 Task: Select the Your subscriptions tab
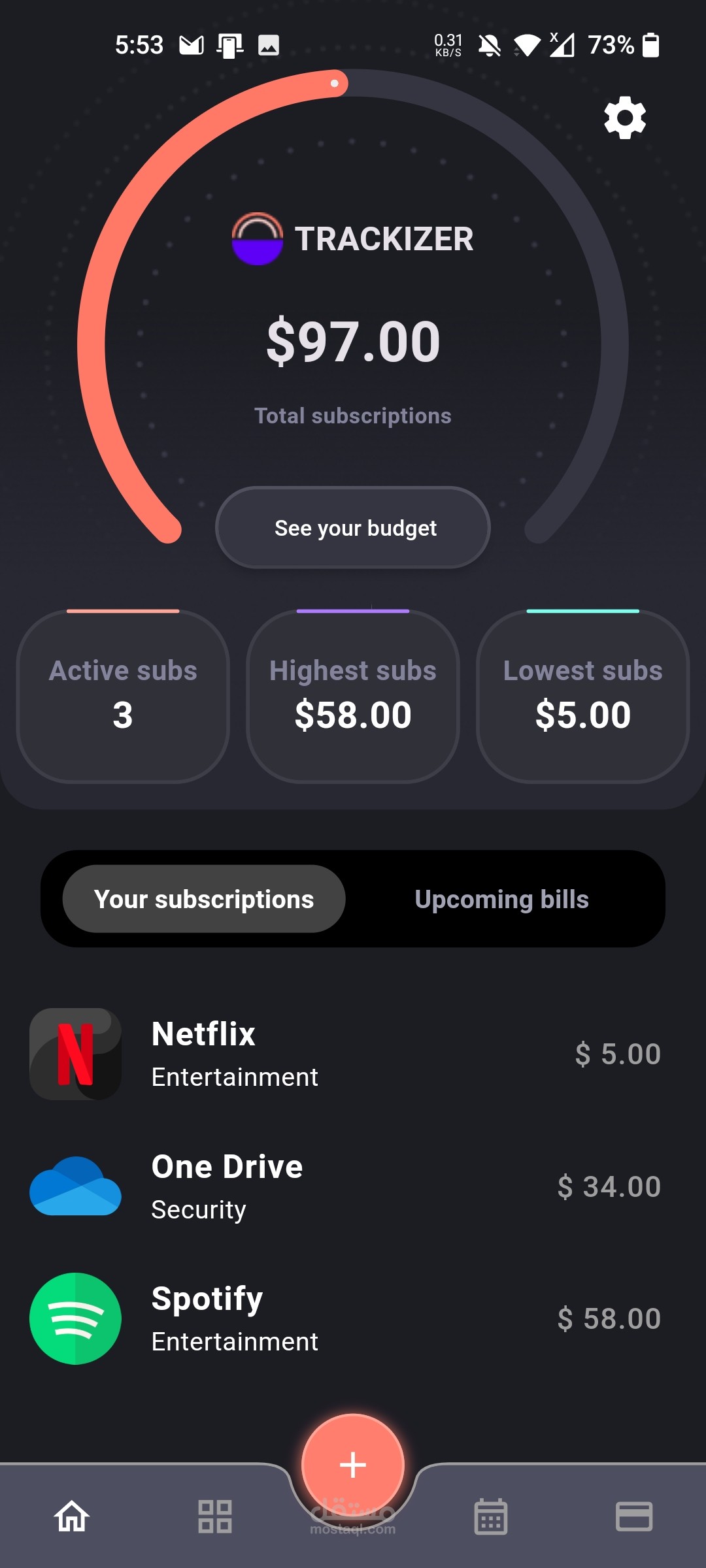click(204, 899)
